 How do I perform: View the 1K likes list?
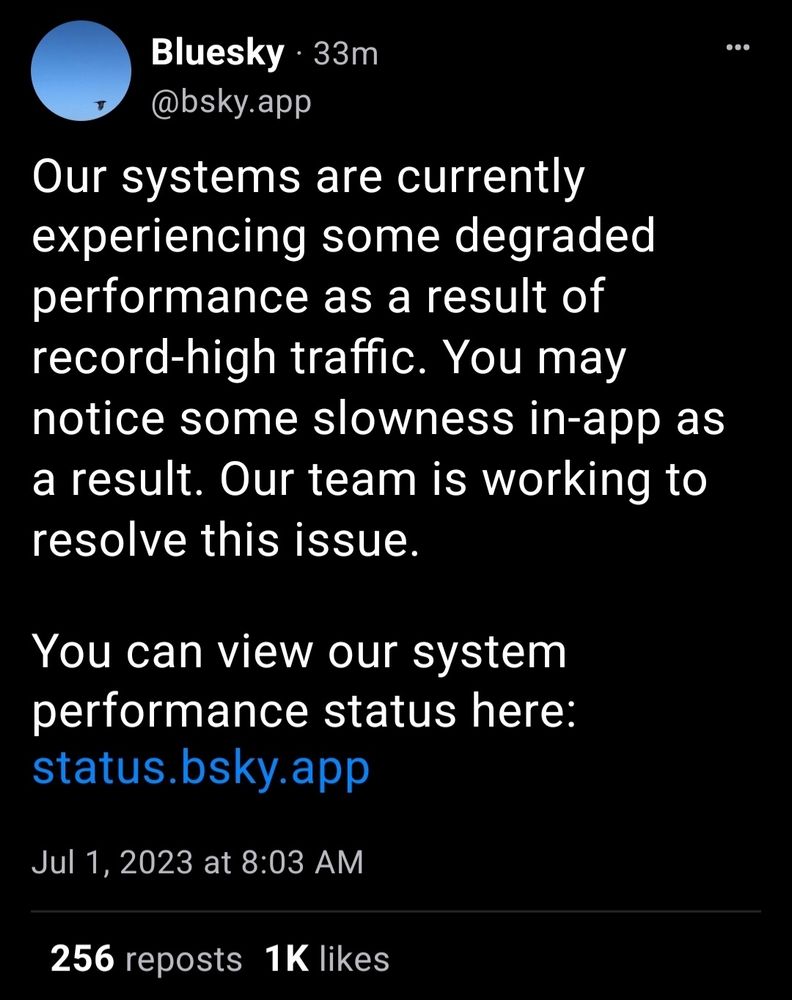[x=326, y=959]
